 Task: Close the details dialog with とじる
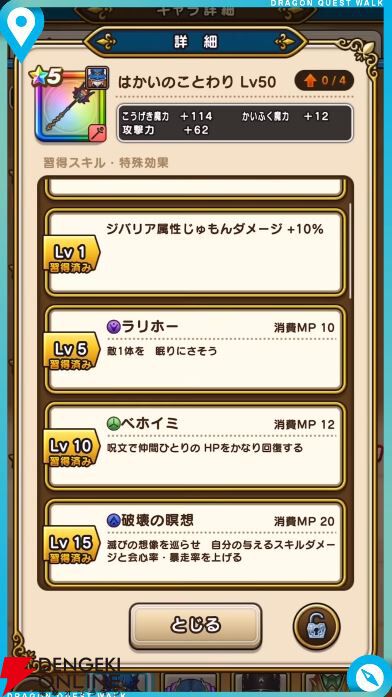195,625
